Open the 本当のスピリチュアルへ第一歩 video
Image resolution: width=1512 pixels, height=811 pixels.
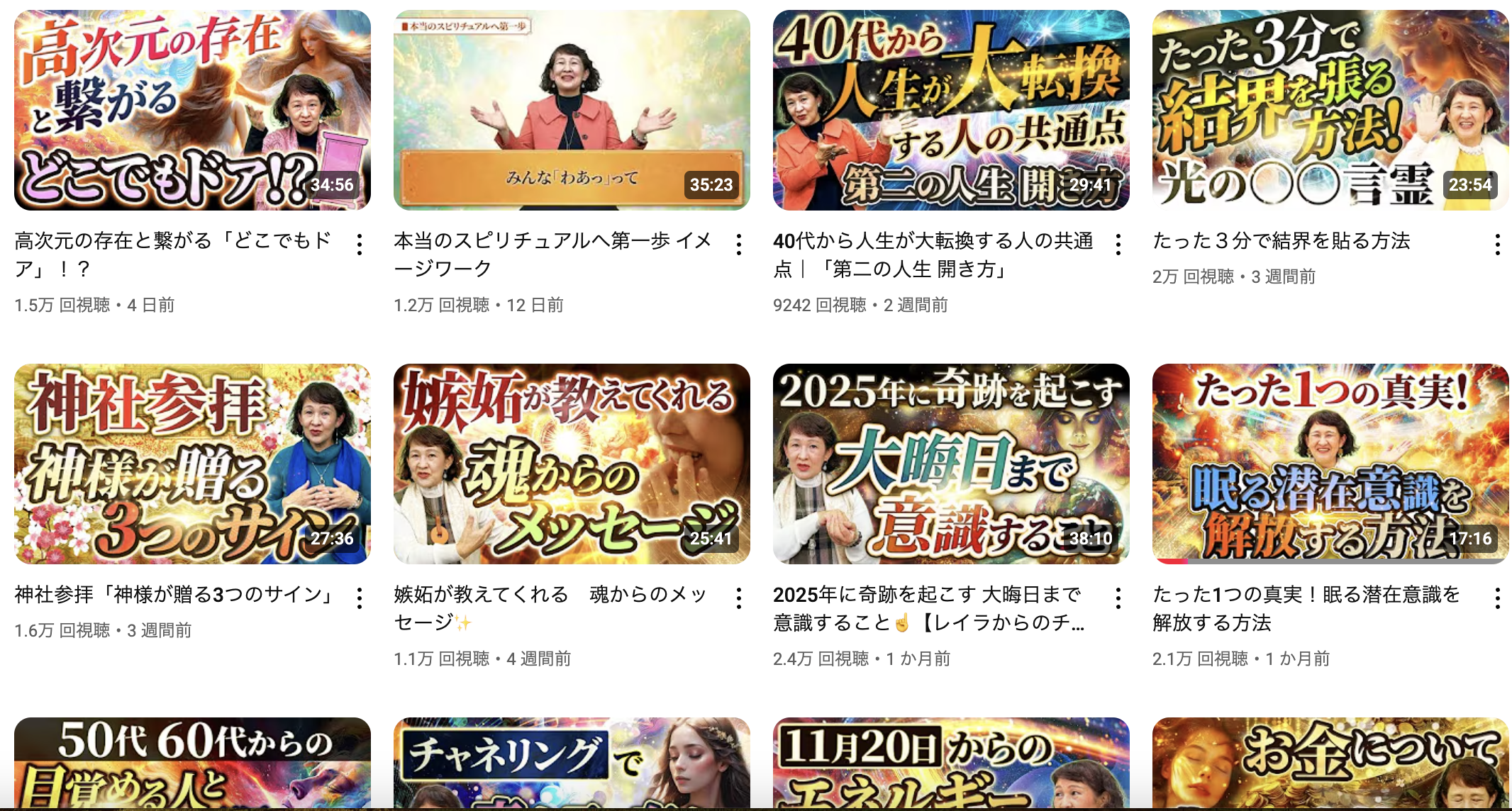pos(572,110)
